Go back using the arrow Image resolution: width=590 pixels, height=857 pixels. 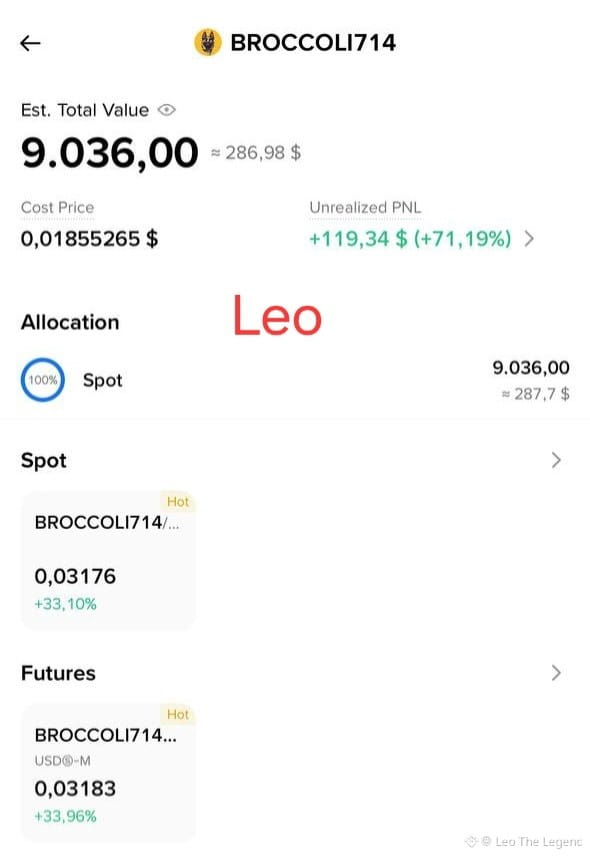[x=30, y=43]
